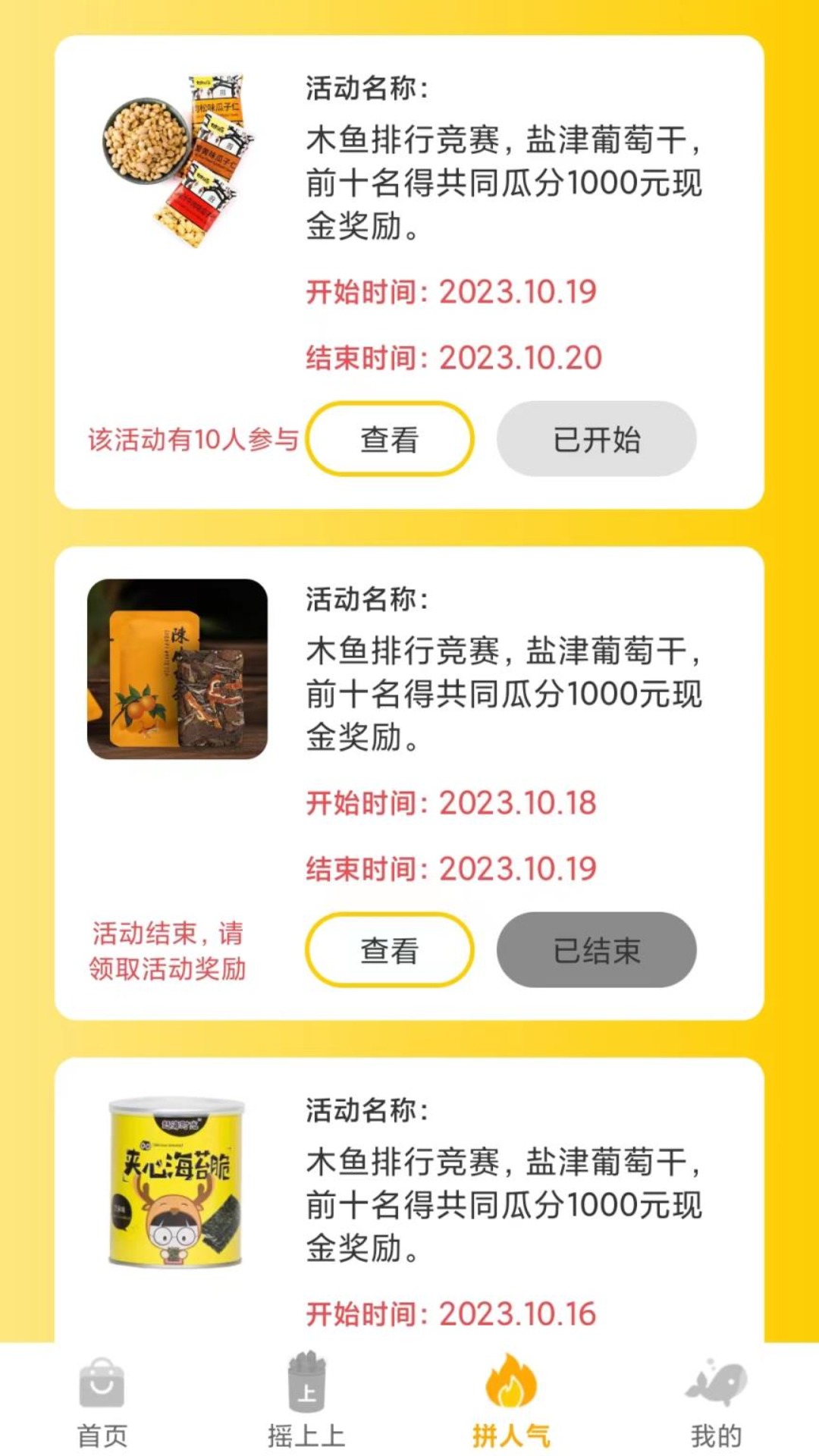Click the 该活动有10人参与 text
This screenshot has height=1456, width=819.
pos(193,440)
